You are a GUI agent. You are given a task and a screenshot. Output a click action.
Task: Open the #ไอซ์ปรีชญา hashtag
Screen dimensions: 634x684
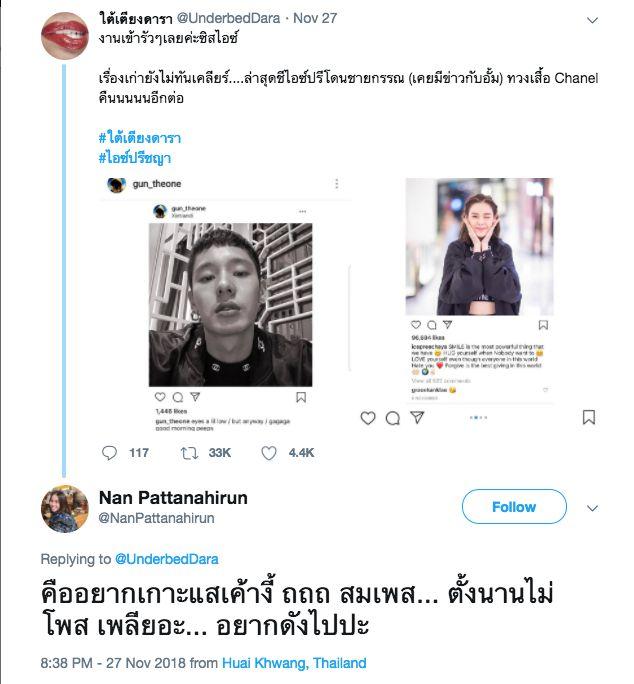pos(134,158)
